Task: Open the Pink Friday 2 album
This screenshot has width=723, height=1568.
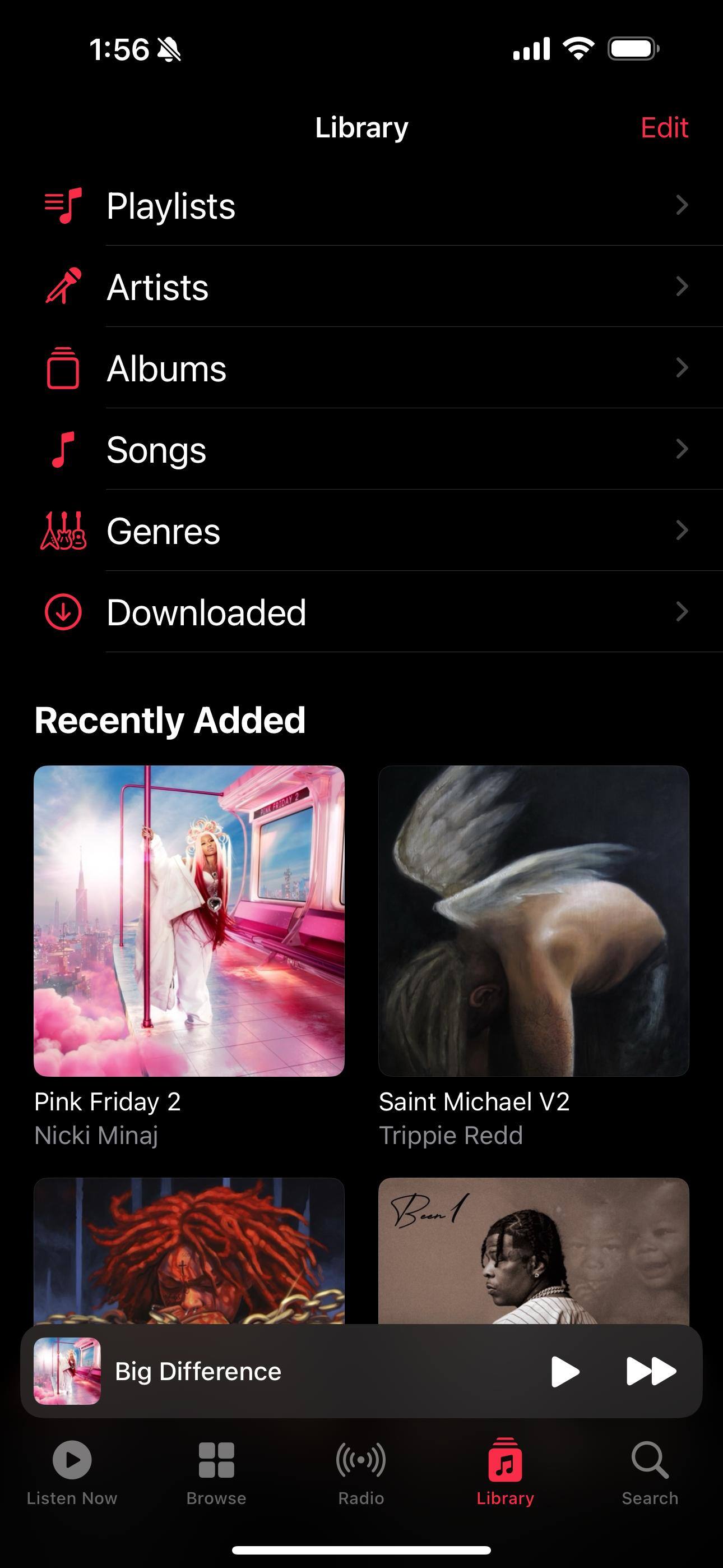Action: tap(189, 920)
